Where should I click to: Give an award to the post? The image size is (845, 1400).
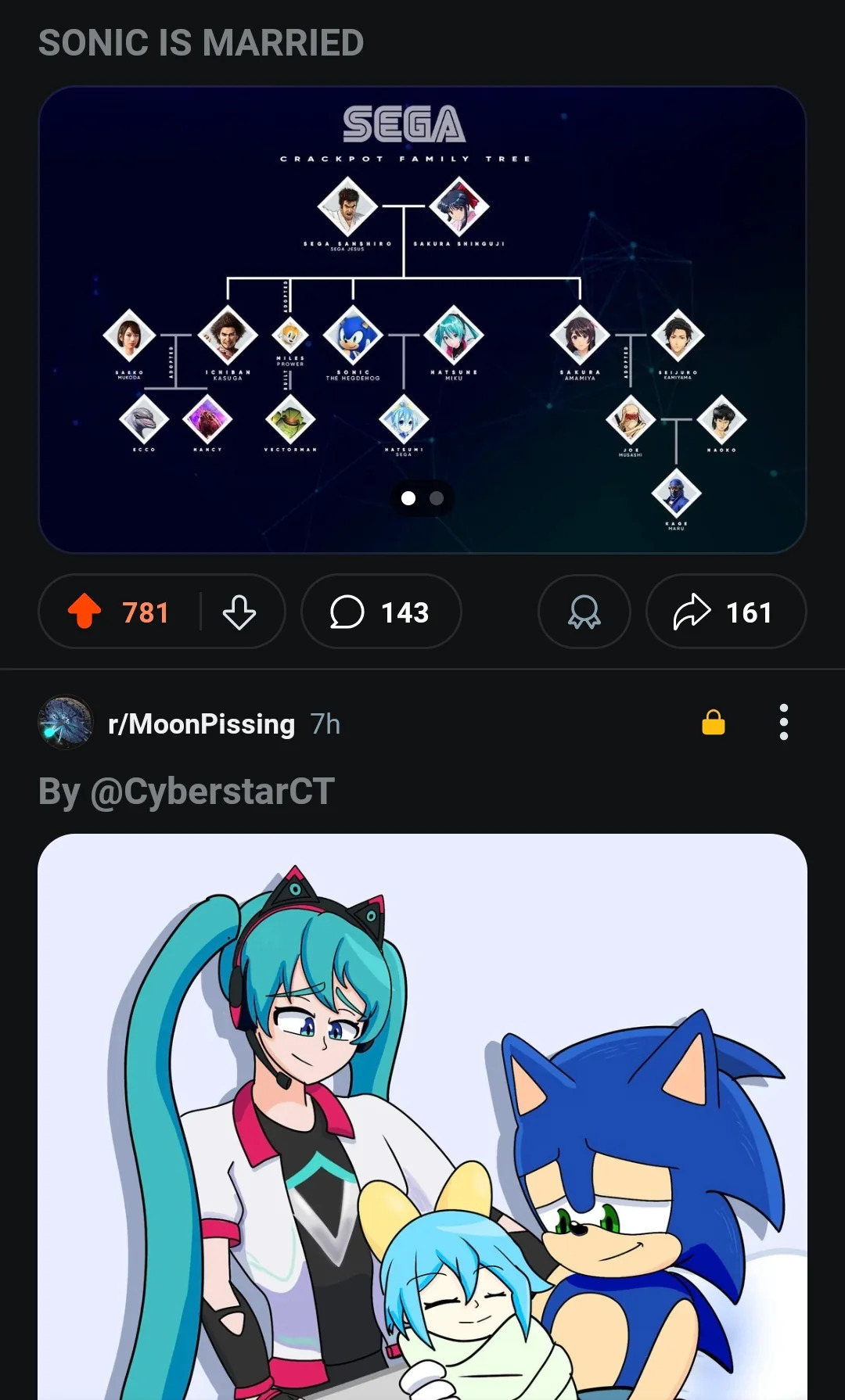584,612
